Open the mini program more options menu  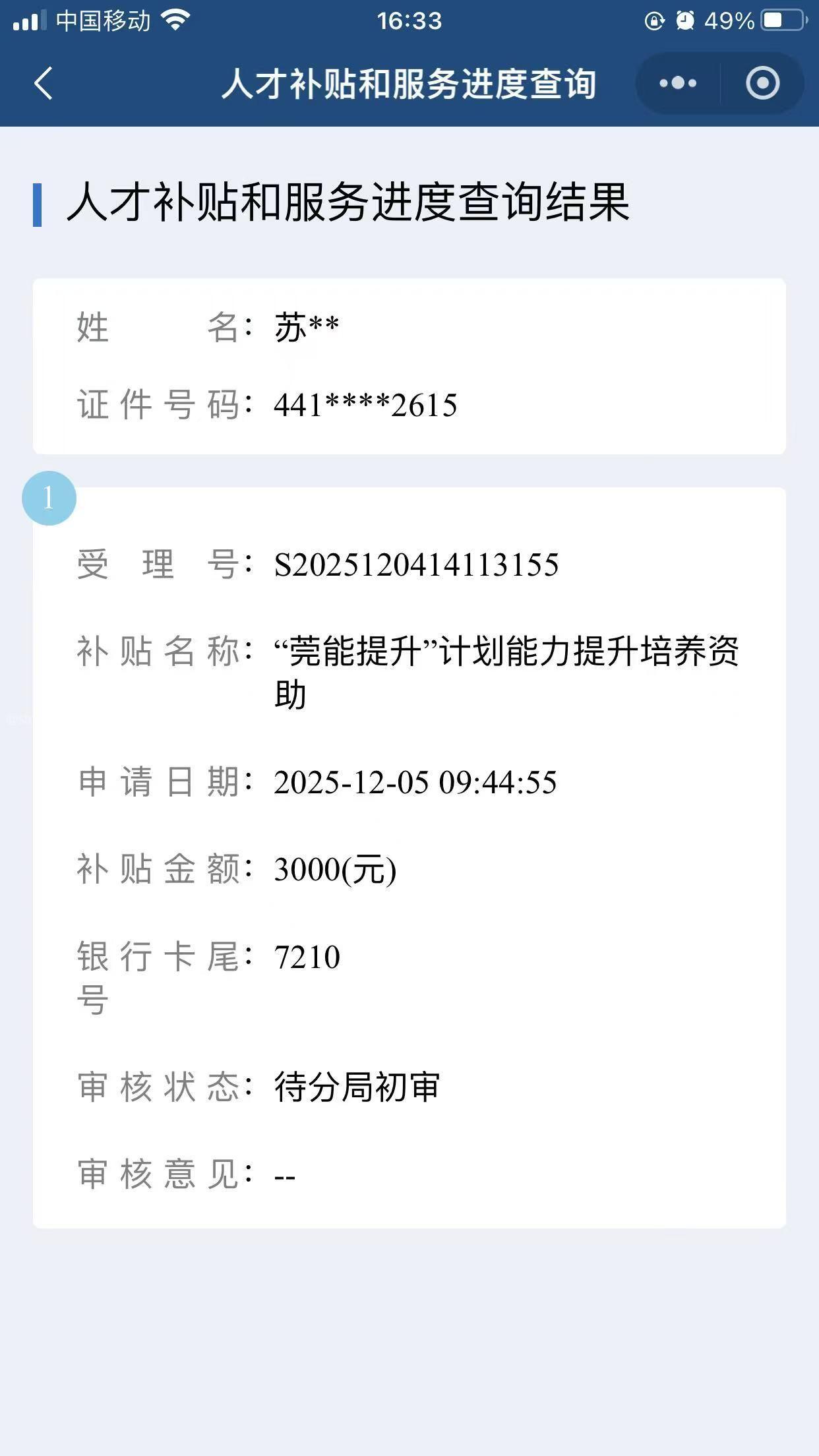(678, 83)
